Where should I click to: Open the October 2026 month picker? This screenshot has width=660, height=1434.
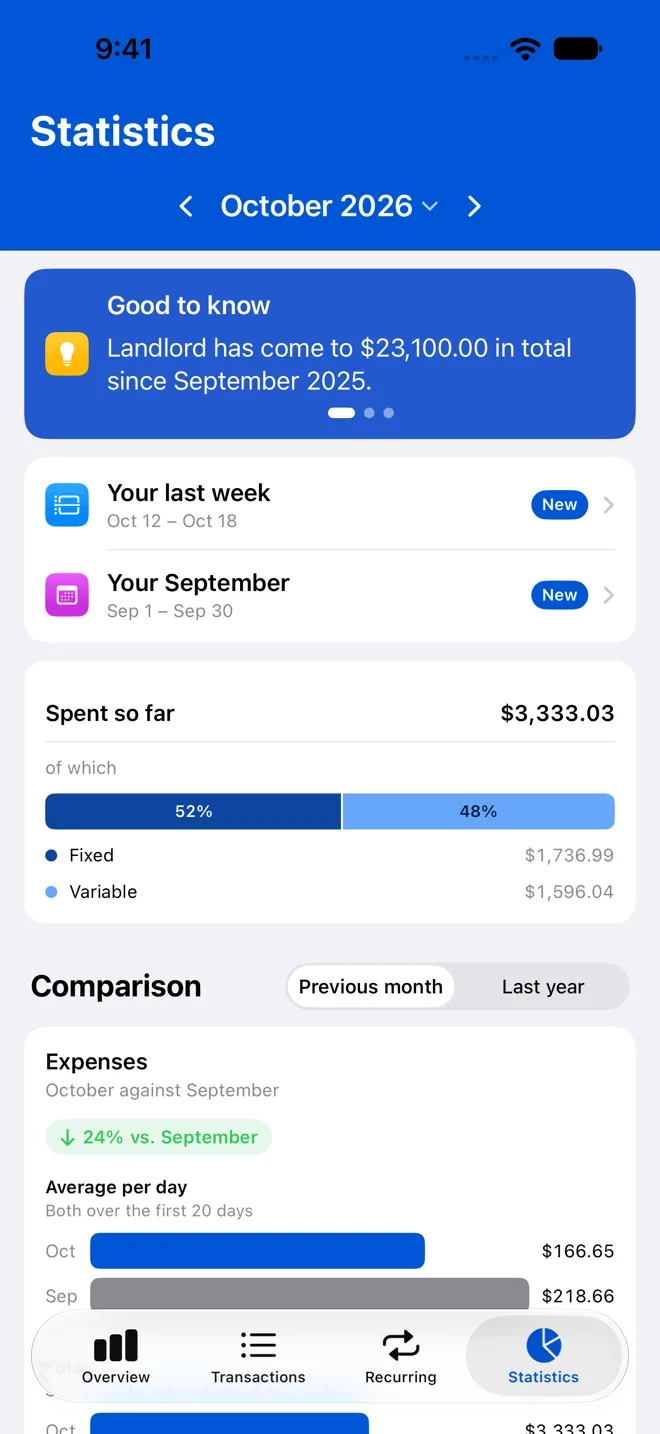[329, 206]
